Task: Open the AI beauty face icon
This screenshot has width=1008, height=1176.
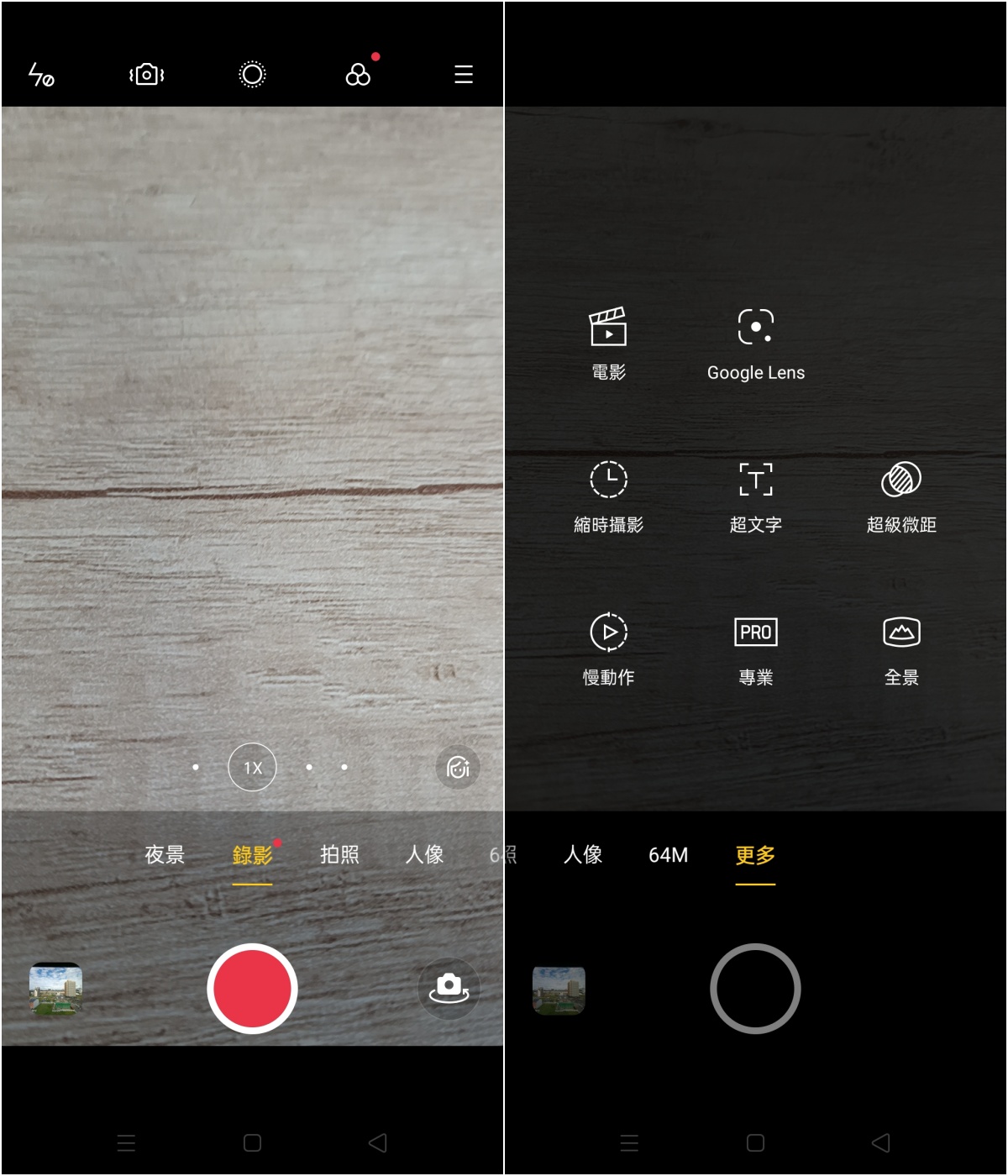Action: coord(458,767)
